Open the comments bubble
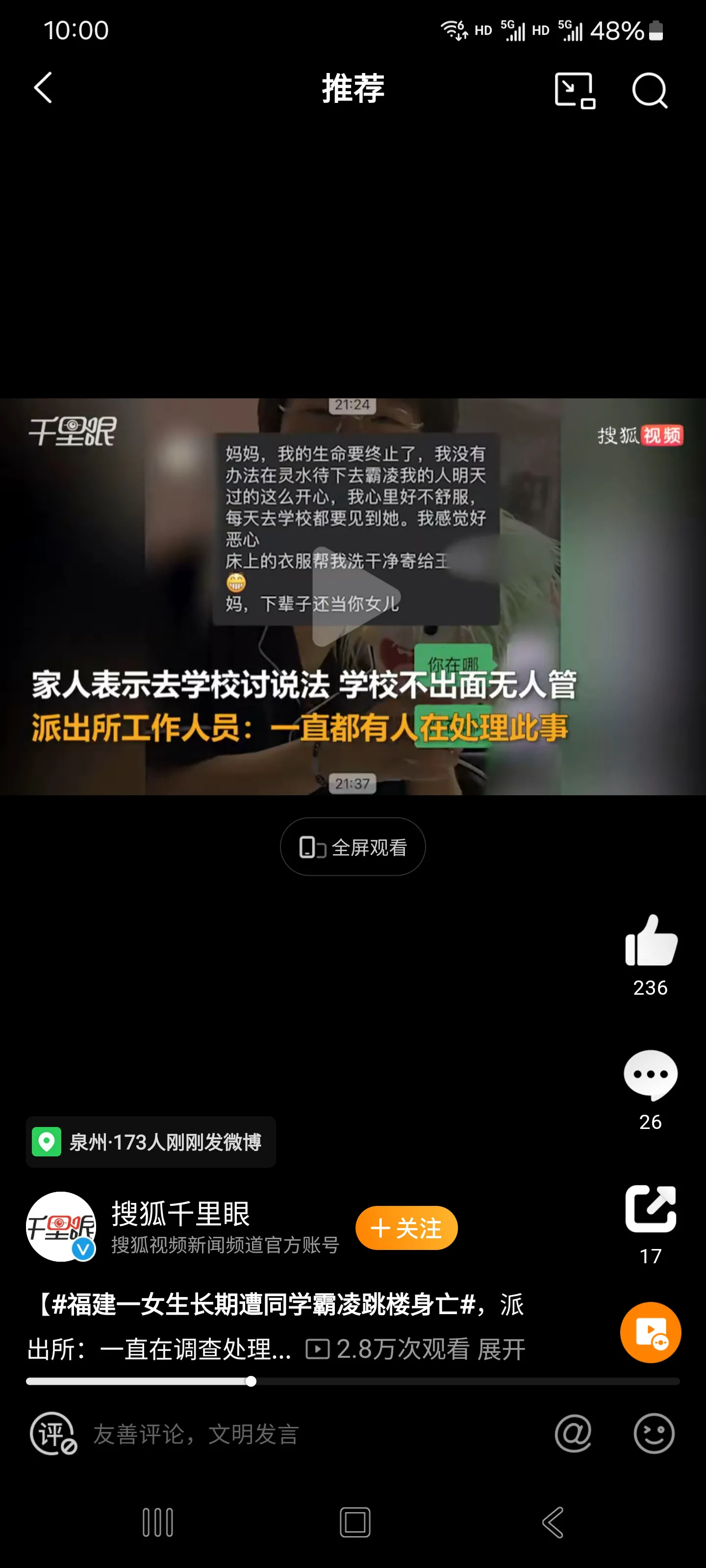Screen dimensions: 706x1568 (651, 1075)
